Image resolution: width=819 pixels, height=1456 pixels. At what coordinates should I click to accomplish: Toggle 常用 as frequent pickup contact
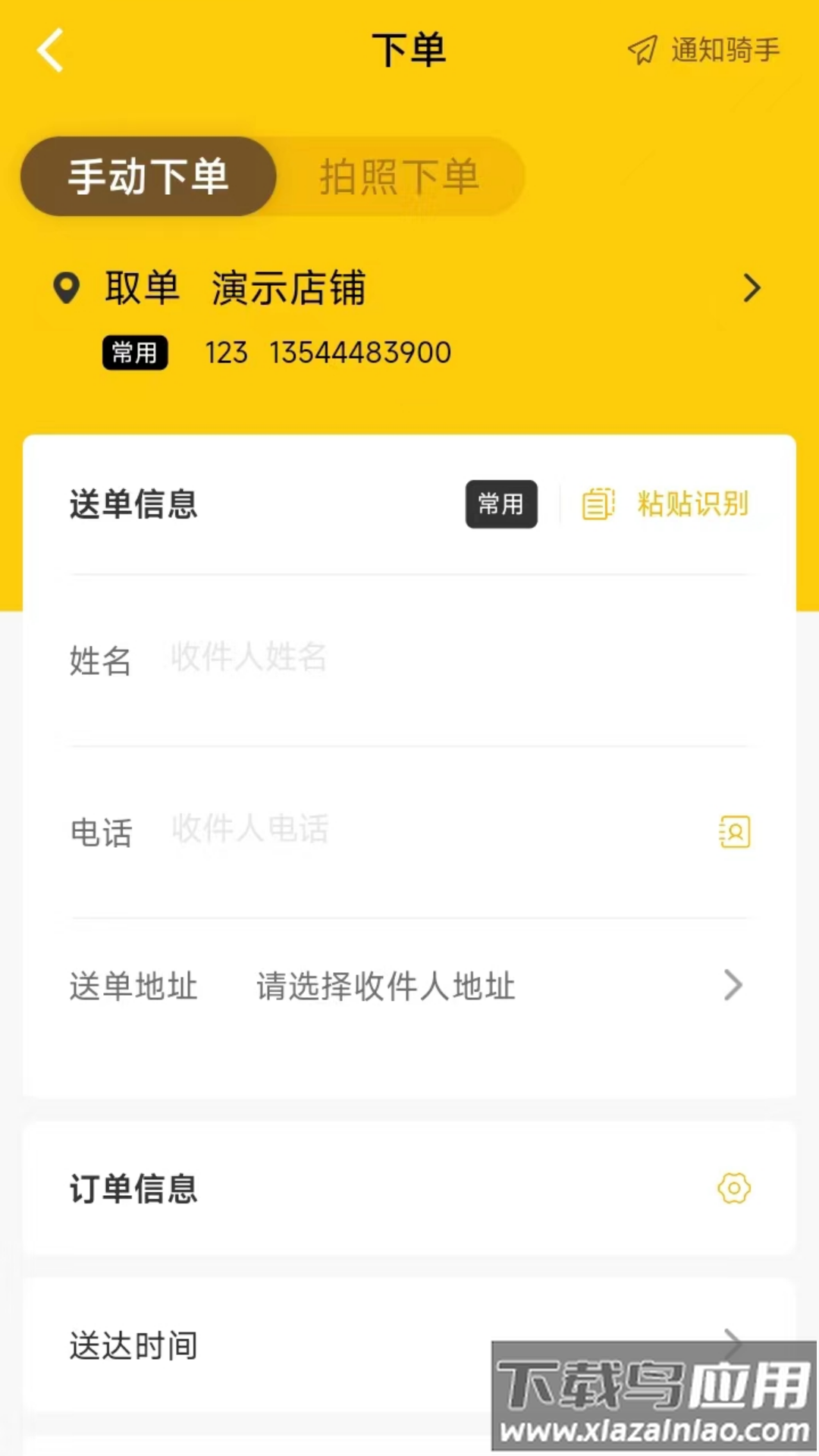click(x=134, y=352)
